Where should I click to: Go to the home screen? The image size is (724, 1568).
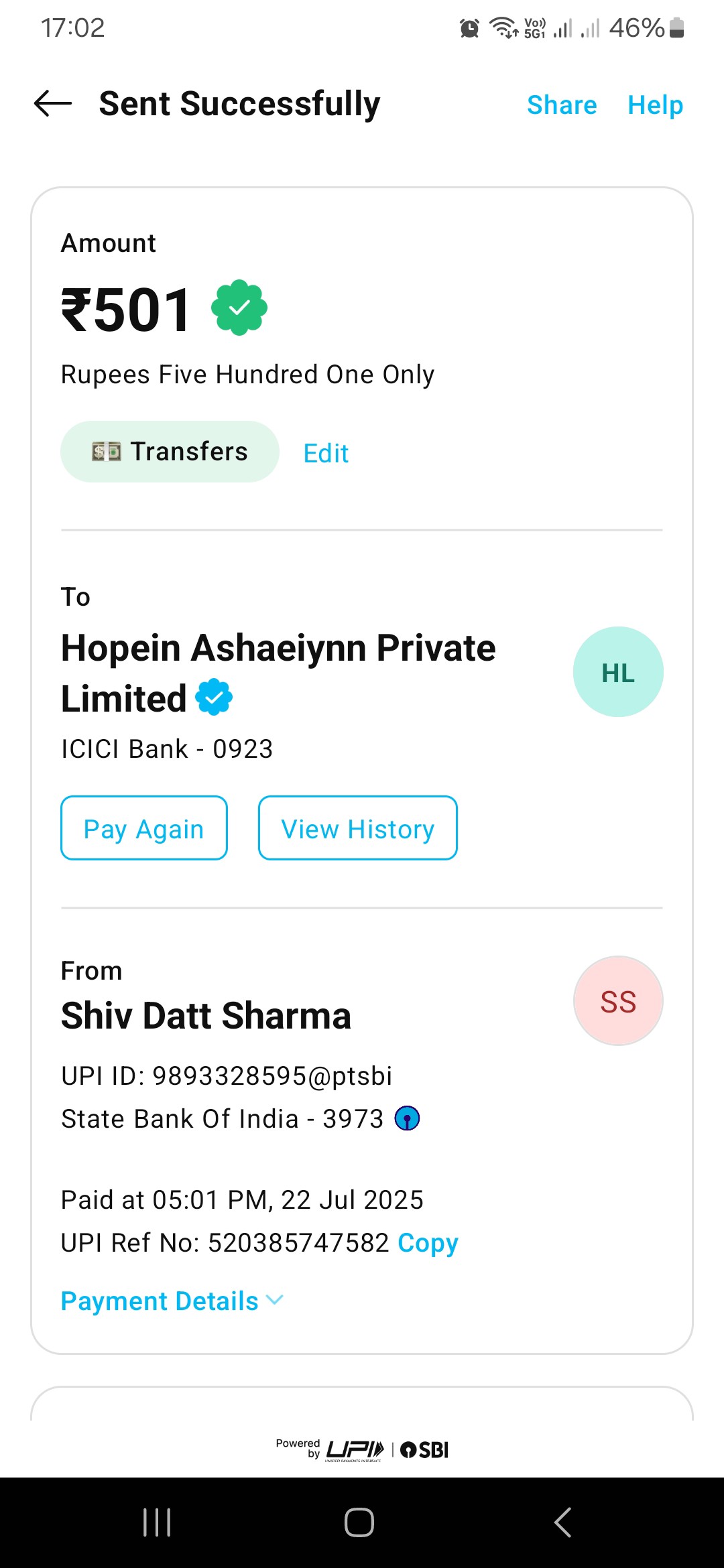(359, 1522)
